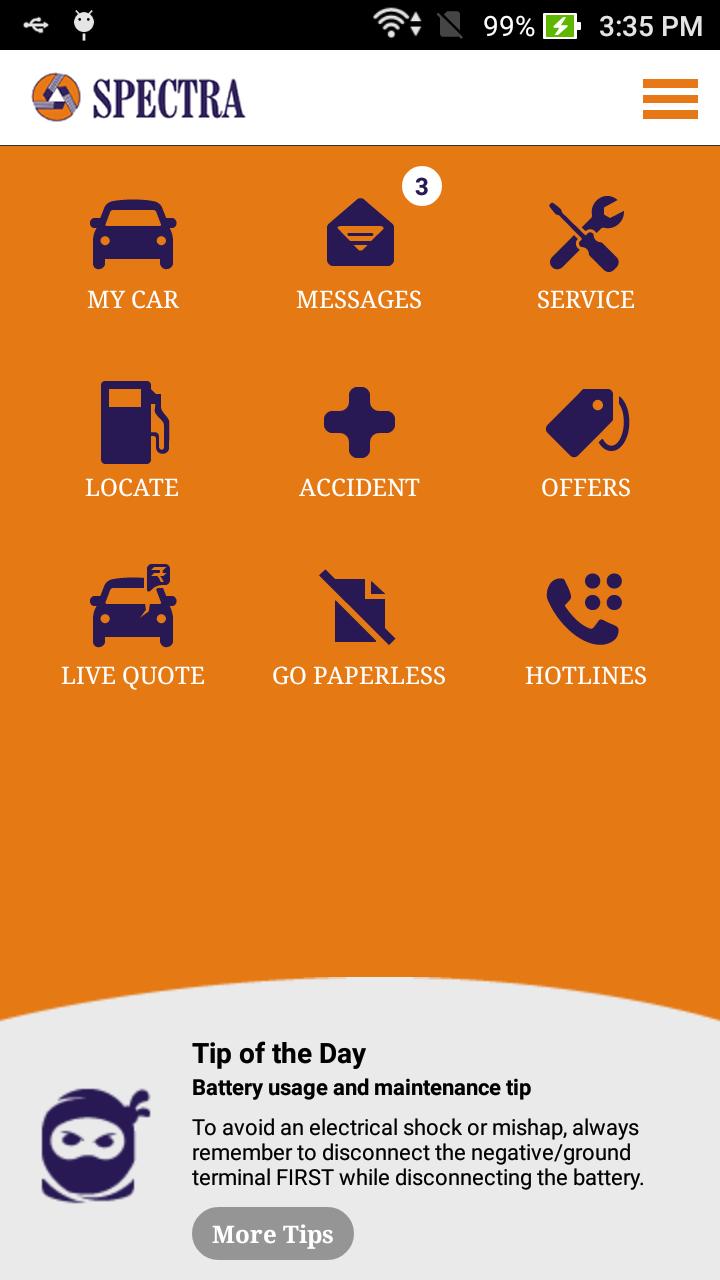
Task: Open the Accident assistance tile
Action: [x=359, y=440]
